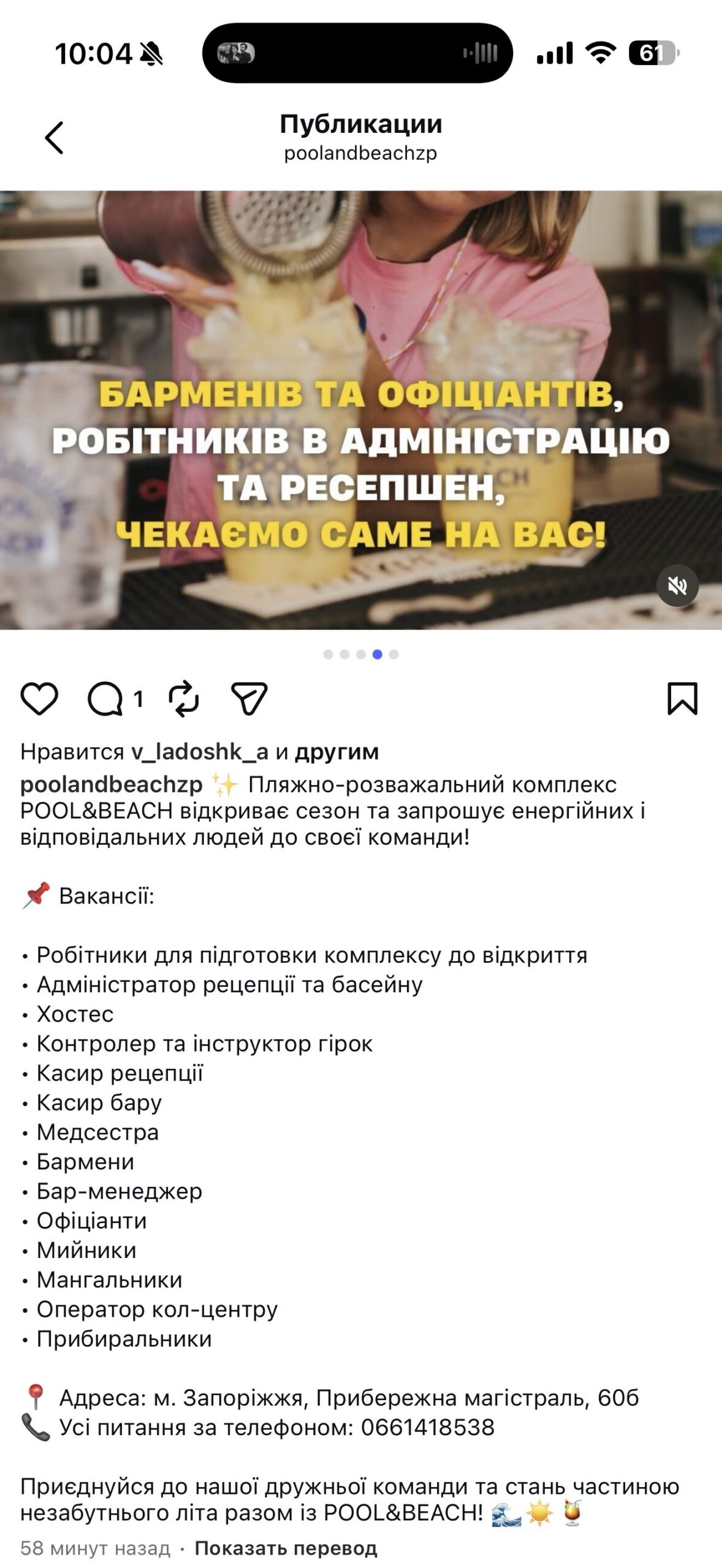This screenshot has width=722, height=1568.
Task: Go back from the Публикации screen
Action: coord(54,138)
